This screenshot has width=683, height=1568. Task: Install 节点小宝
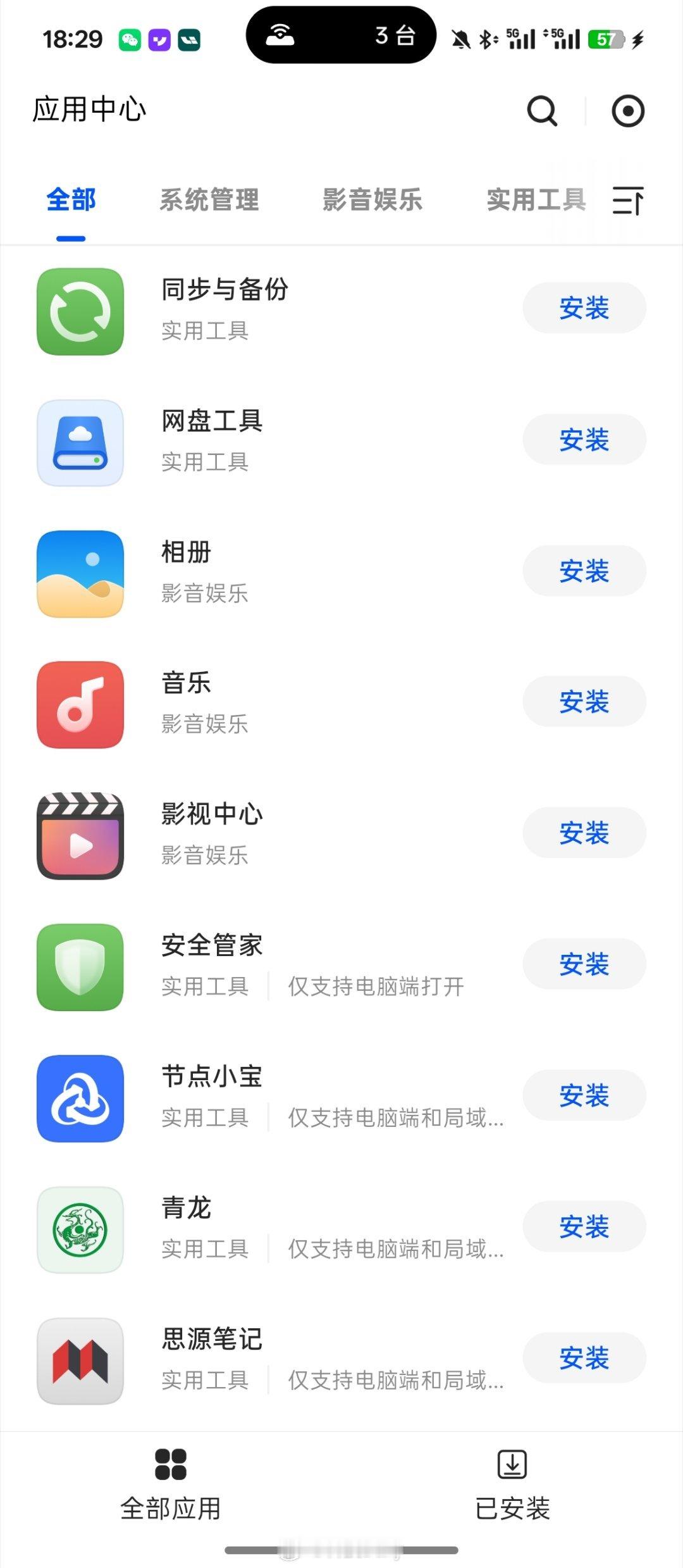pyautogui.click(x=584, y=1095)
